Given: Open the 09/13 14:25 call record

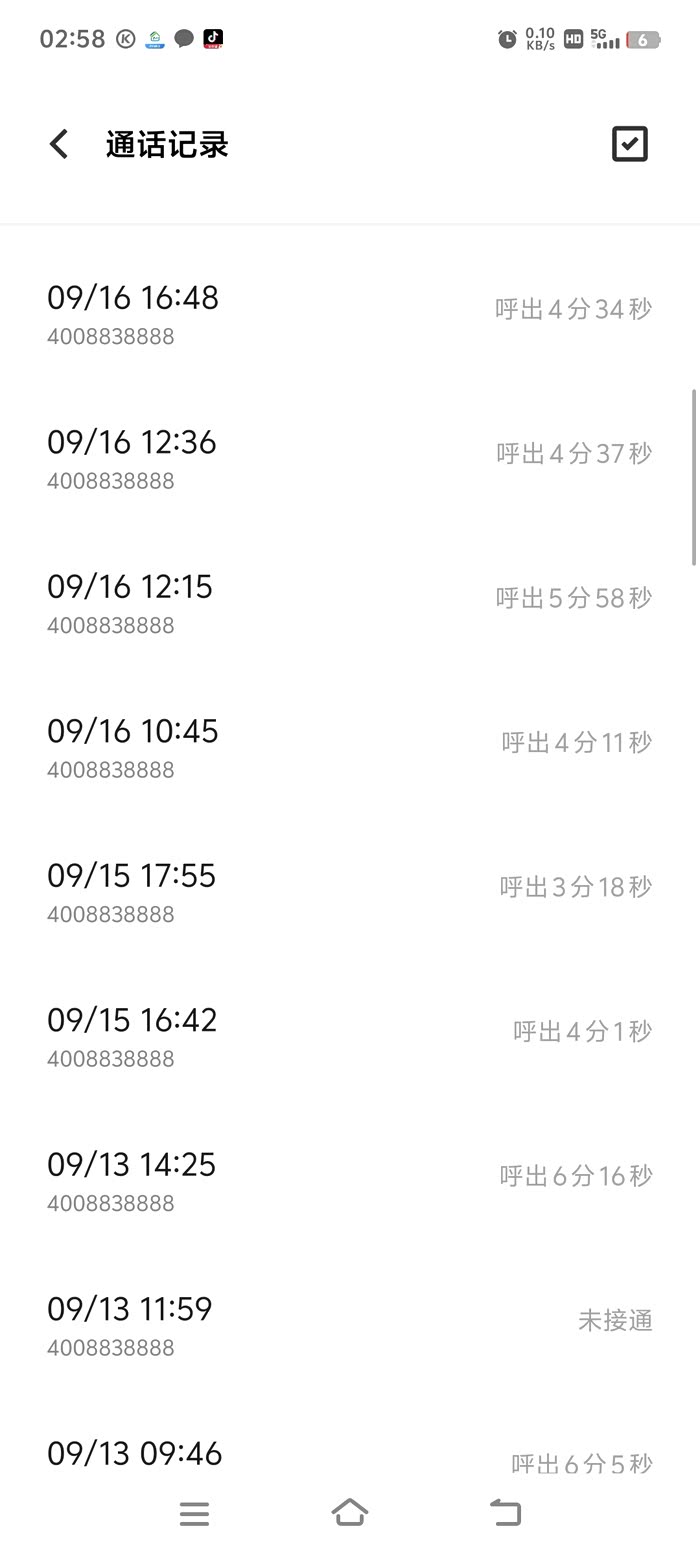Looking at the screenshot, I should [349, 1181].
